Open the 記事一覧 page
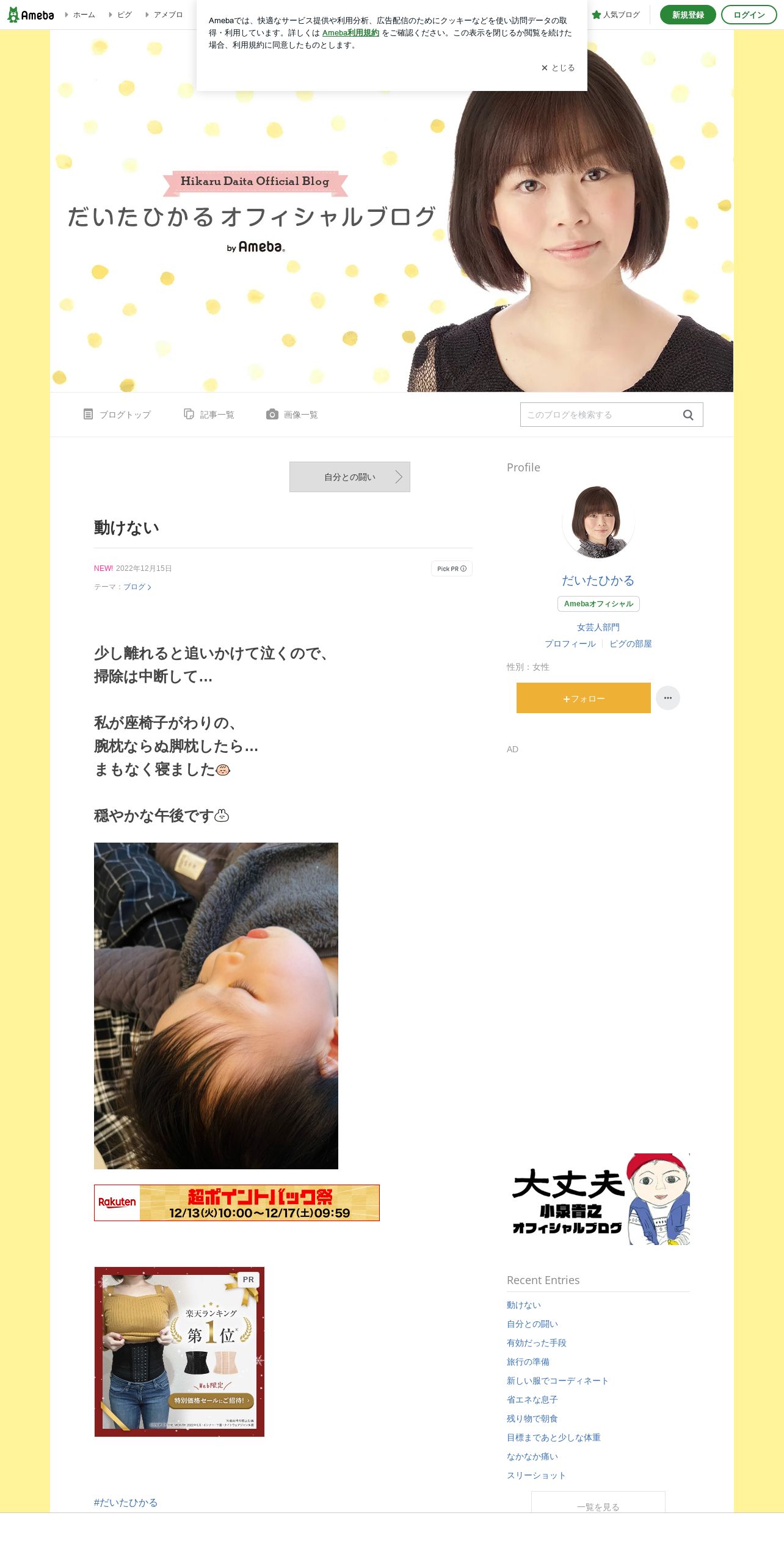 (209, 415)
